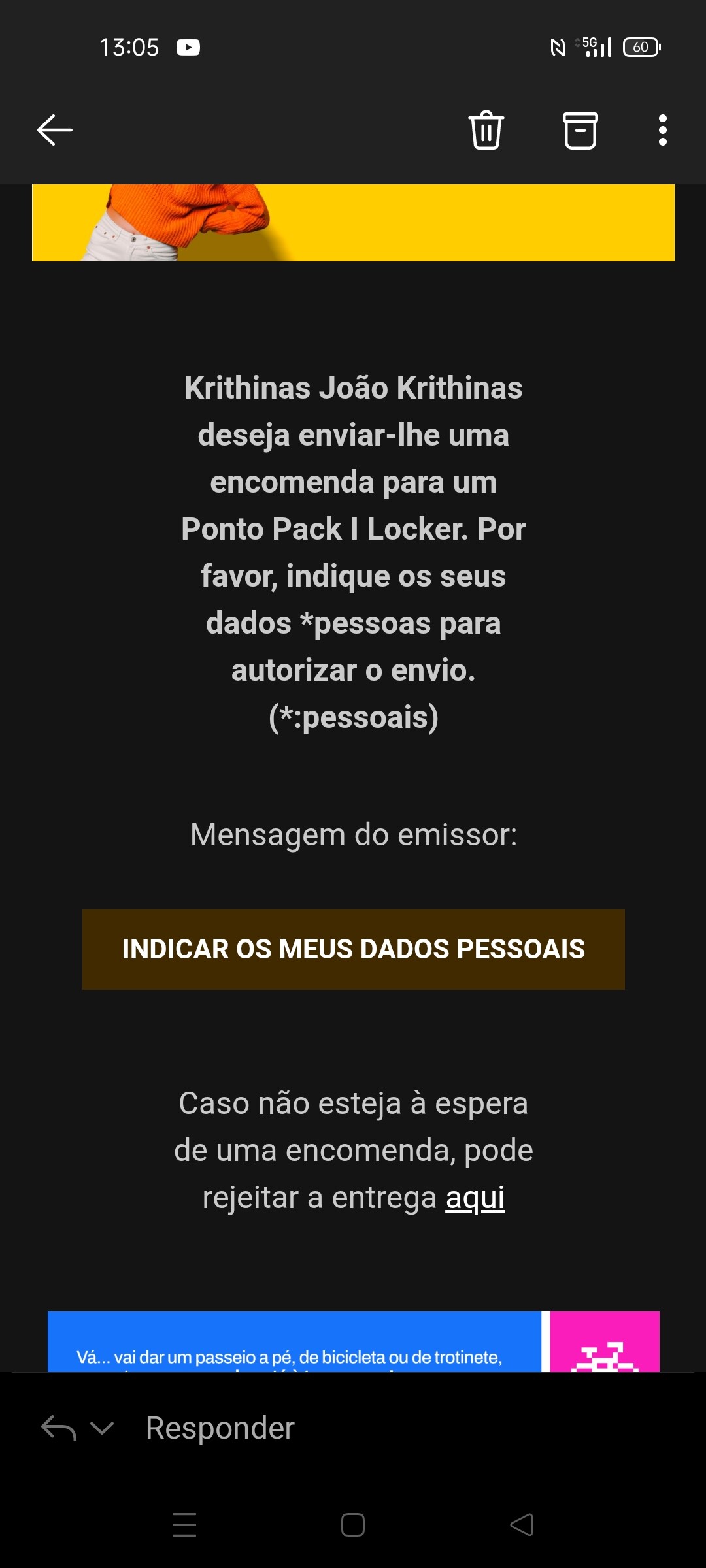Tap Responder to reply to the email
This screenshot has width=706, height=1568.
pyautogui.click(x=220, y=1428)
